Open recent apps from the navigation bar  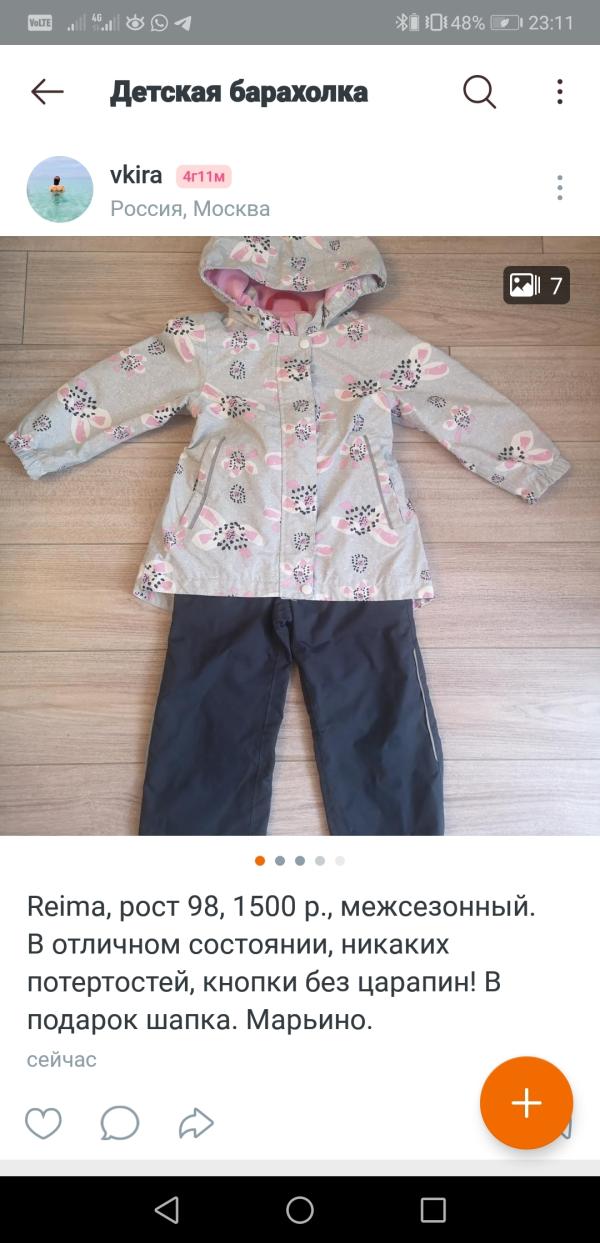point(433,1210)
